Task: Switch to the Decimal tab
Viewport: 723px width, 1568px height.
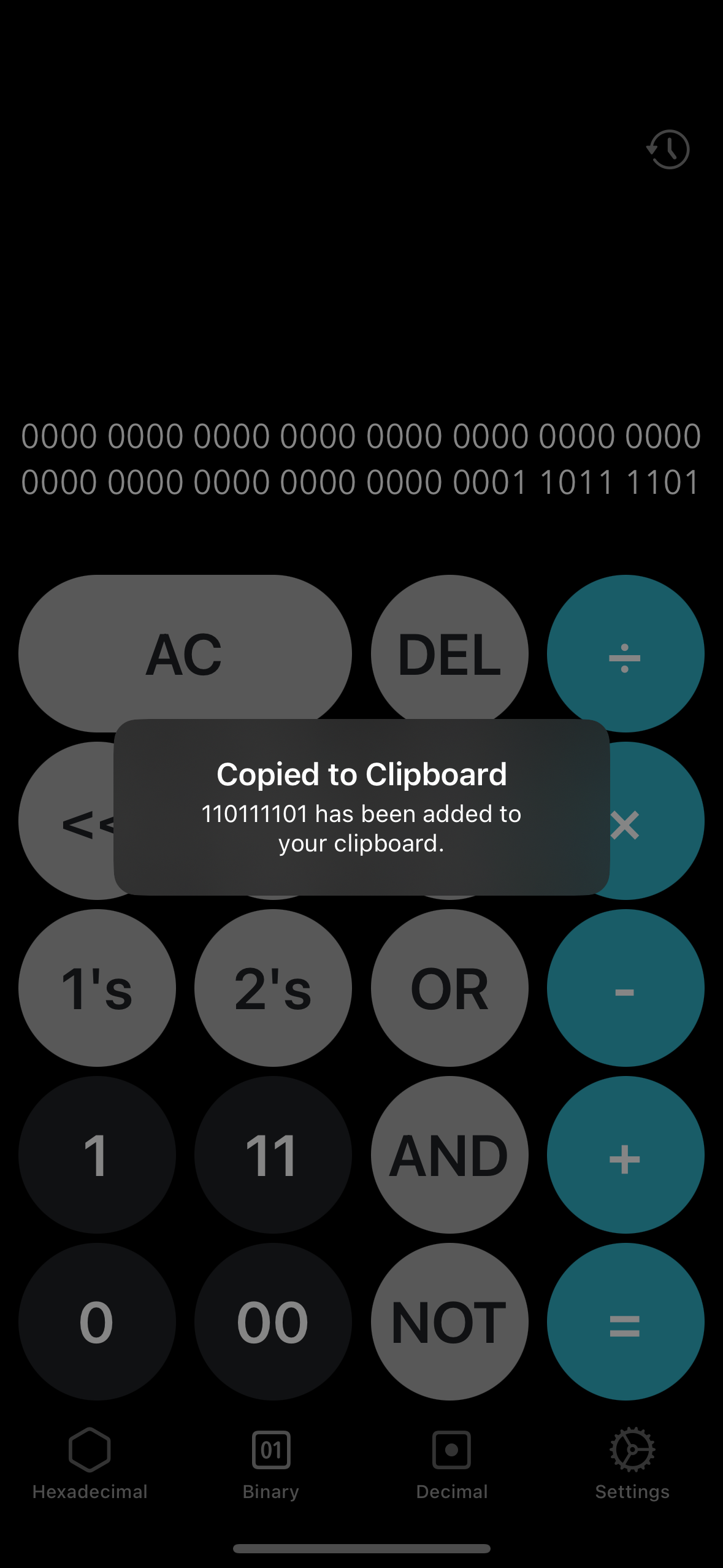Action: (451, 1464)
